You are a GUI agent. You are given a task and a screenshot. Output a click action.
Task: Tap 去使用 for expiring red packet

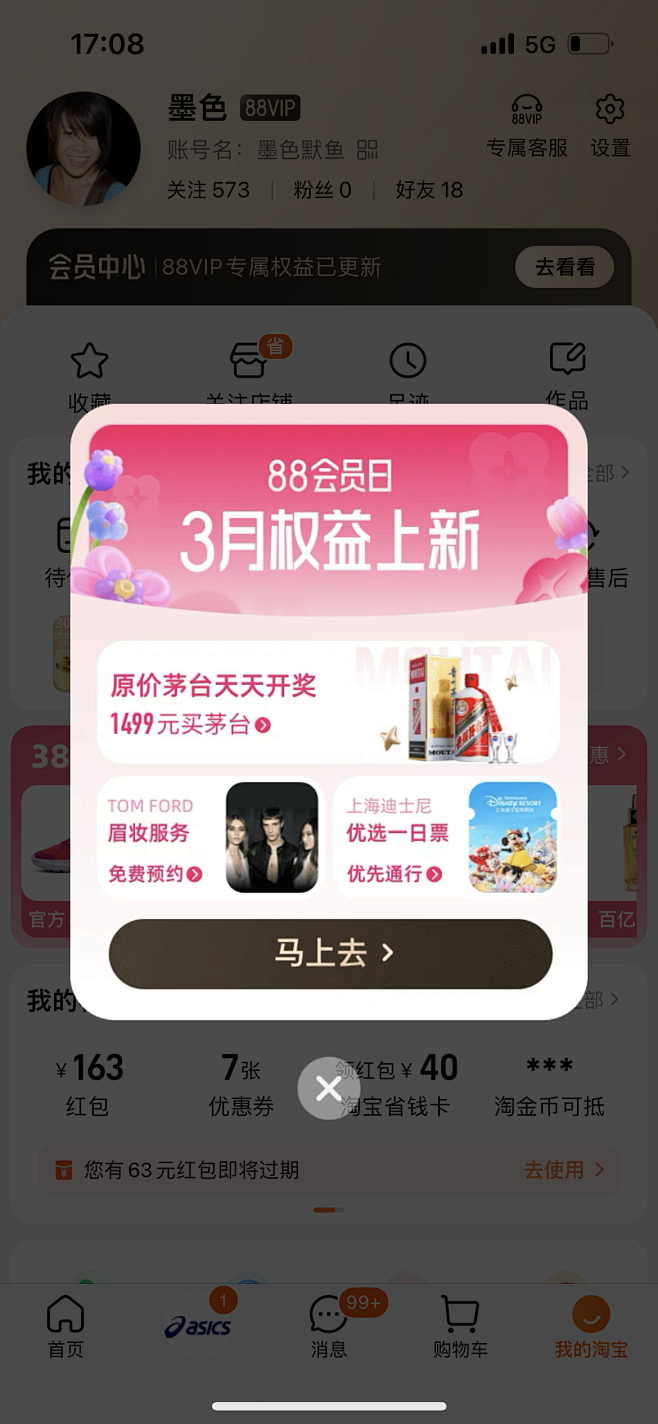(x=565, y=1170)
